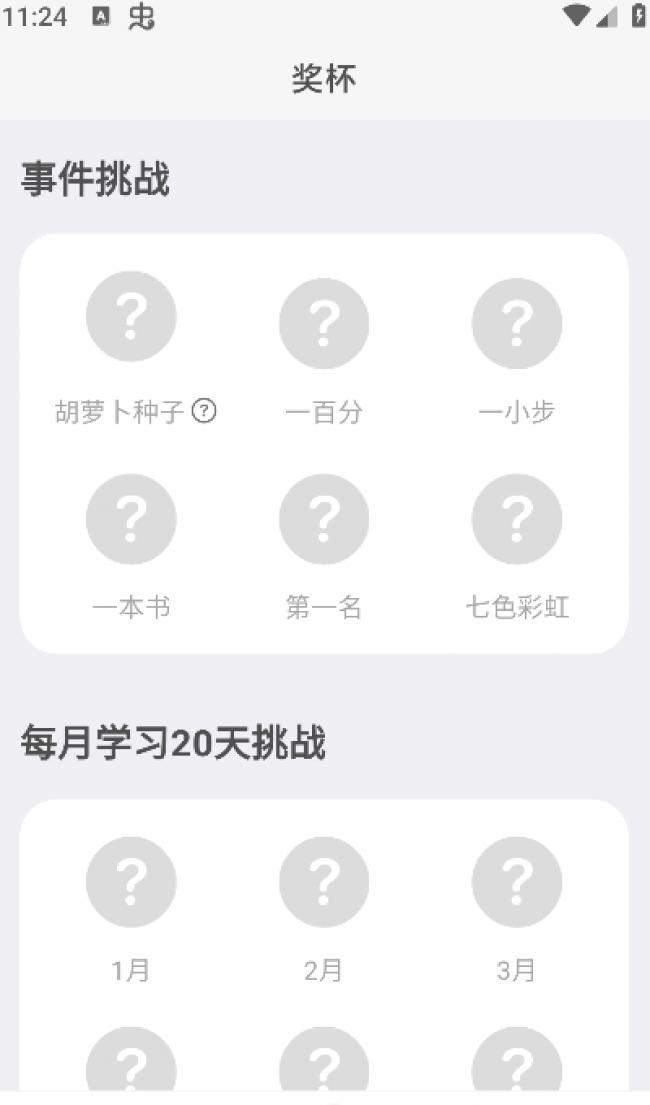Open the 1月 monthly challenge badge
The height and width of the screenshot is (1105, 650).
point(131,882)
